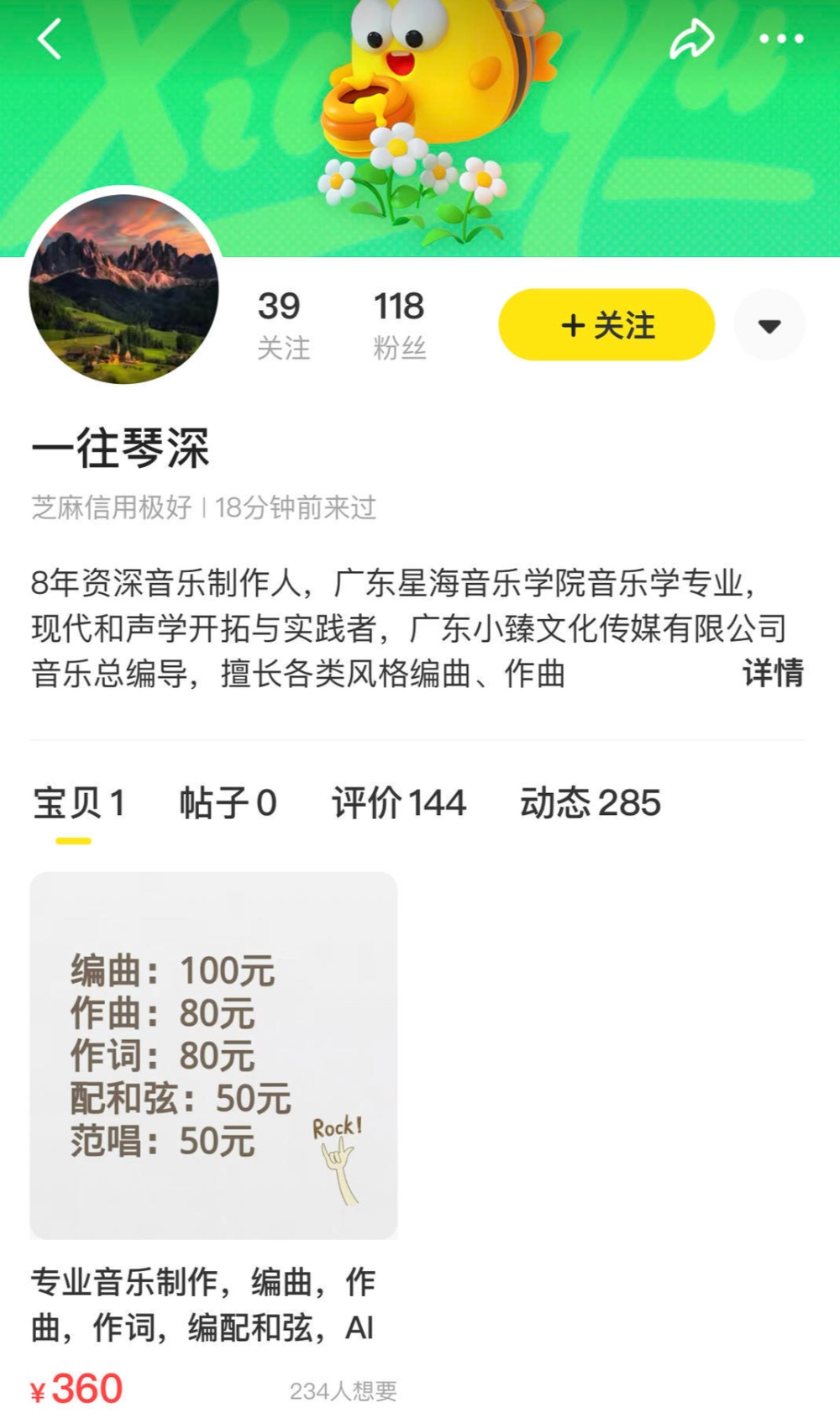Switch to the 帖子 0 tab
Screen dimensions: 840x1424
point(228,803)
